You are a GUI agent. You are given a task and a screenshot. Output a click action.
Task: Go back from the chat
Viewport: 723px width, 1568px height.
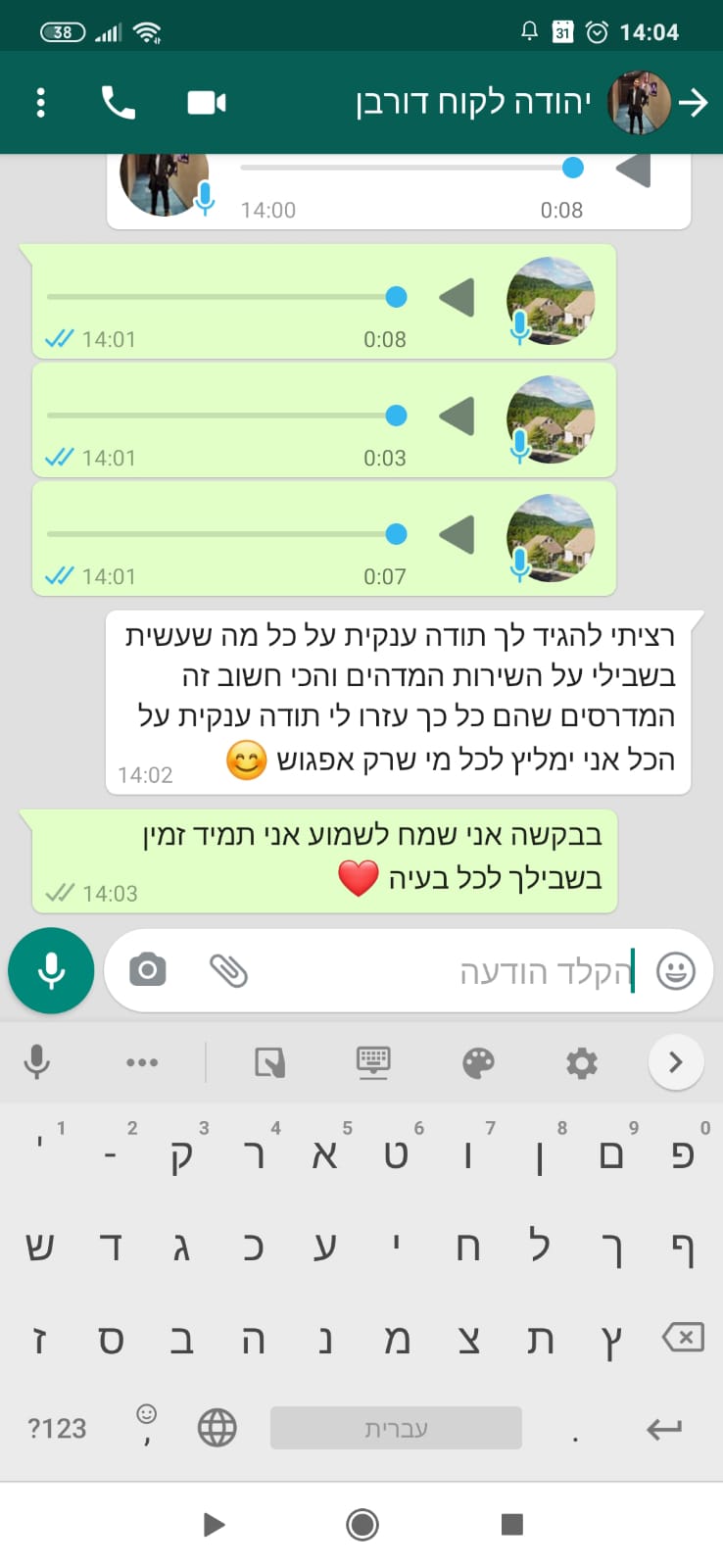coord(694,103)
